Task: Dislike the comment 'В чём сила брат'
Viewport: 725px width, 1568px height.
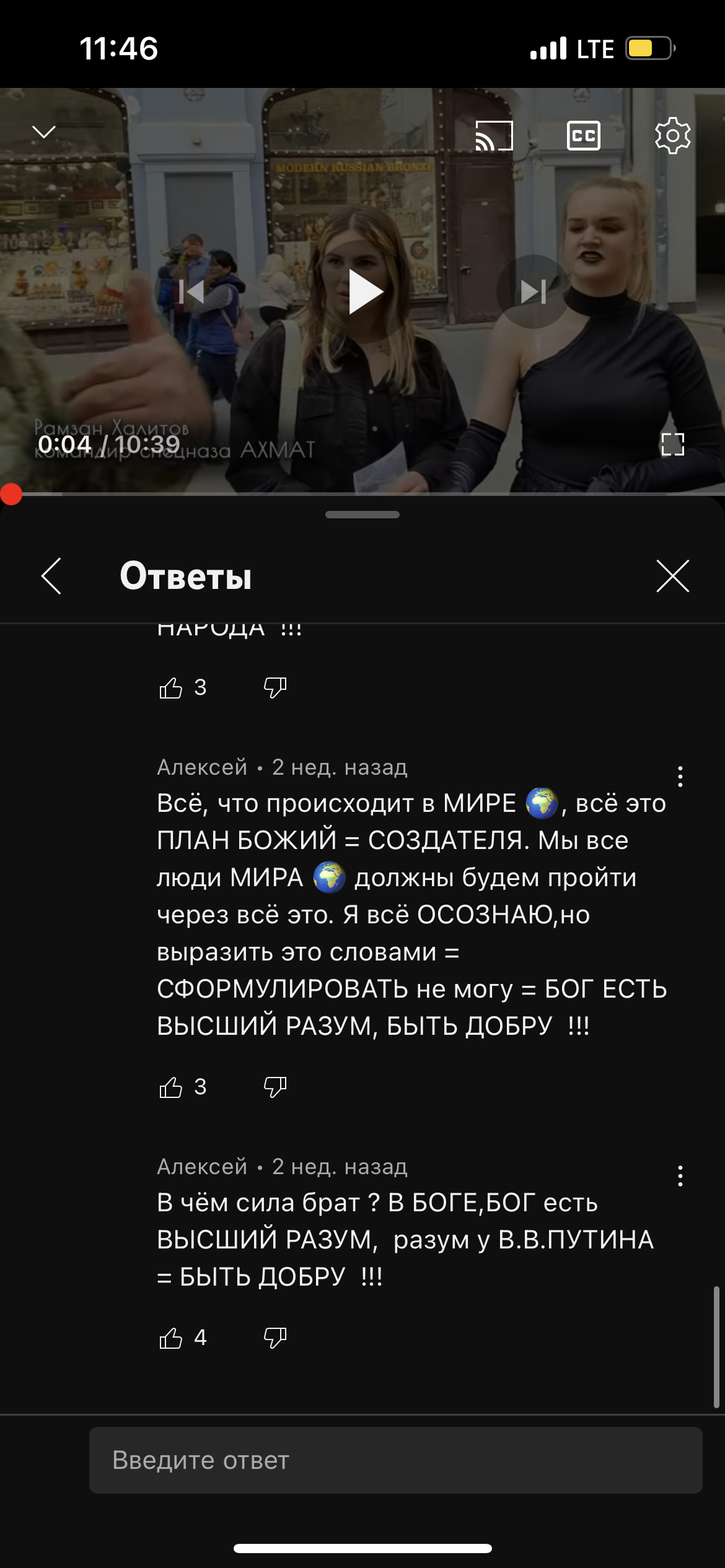Action: [x=275, y=1338]
